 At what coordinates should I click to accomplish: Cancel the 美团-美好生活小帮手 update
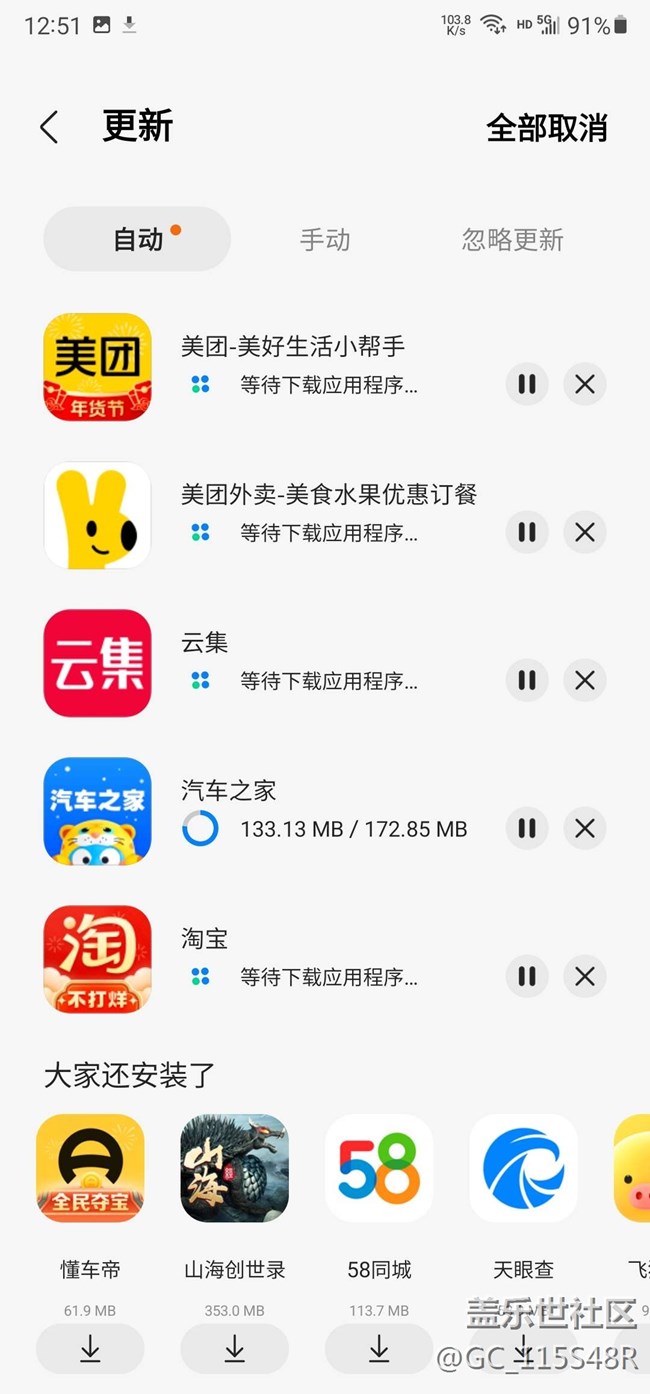pyautogui.click(x=585, y=384)
